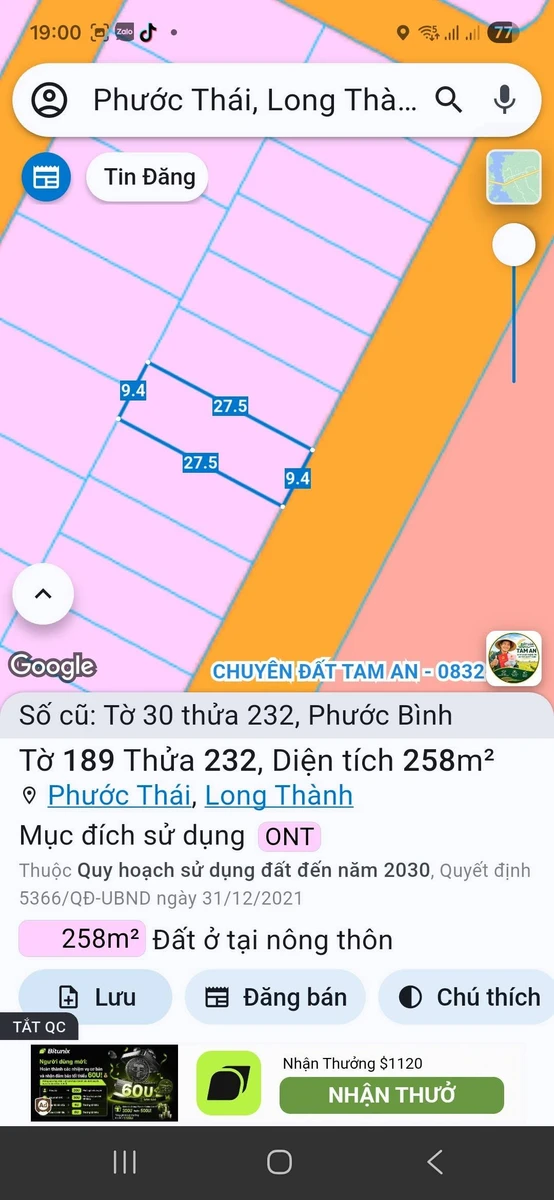Open the Tam An seller avatar

pos(514,658)
